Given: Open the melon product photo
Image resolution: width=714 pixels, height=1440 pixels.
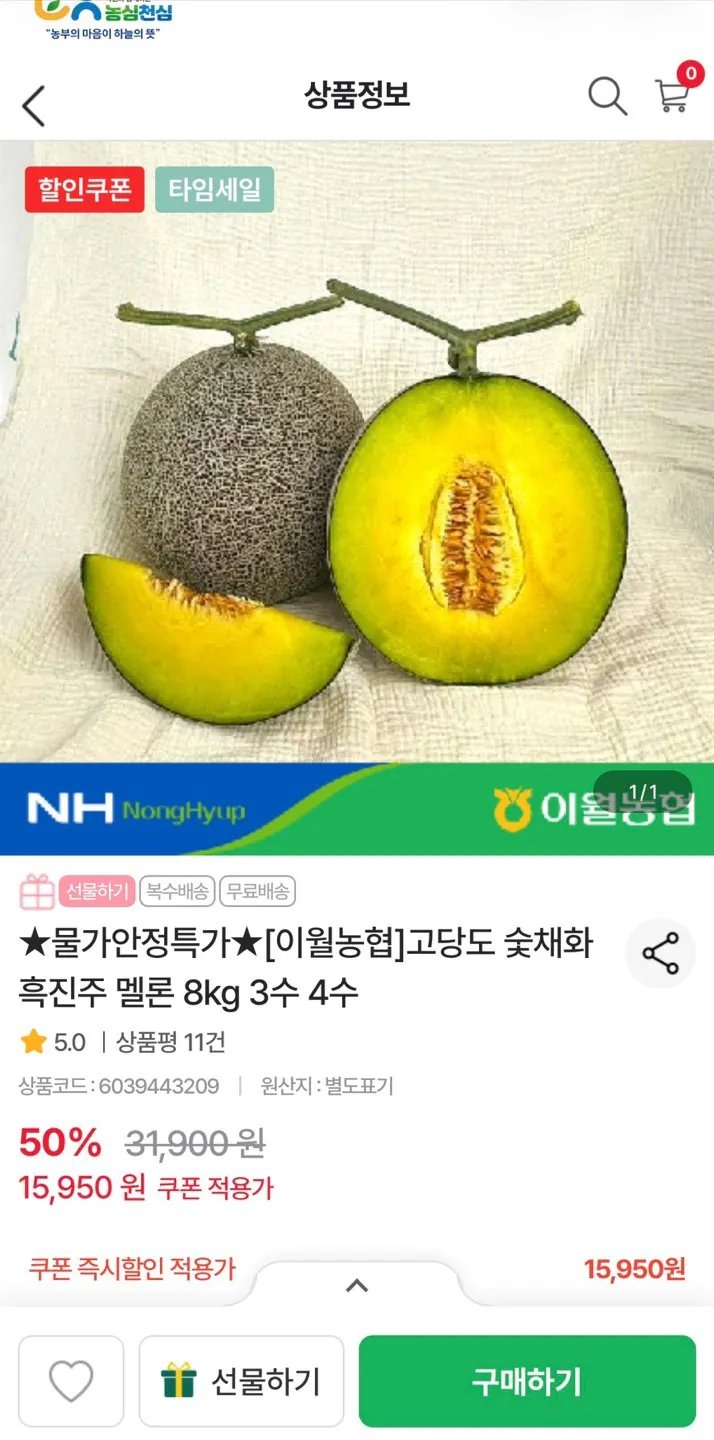Looking at the screenshot, I should (x=357, y=451).
